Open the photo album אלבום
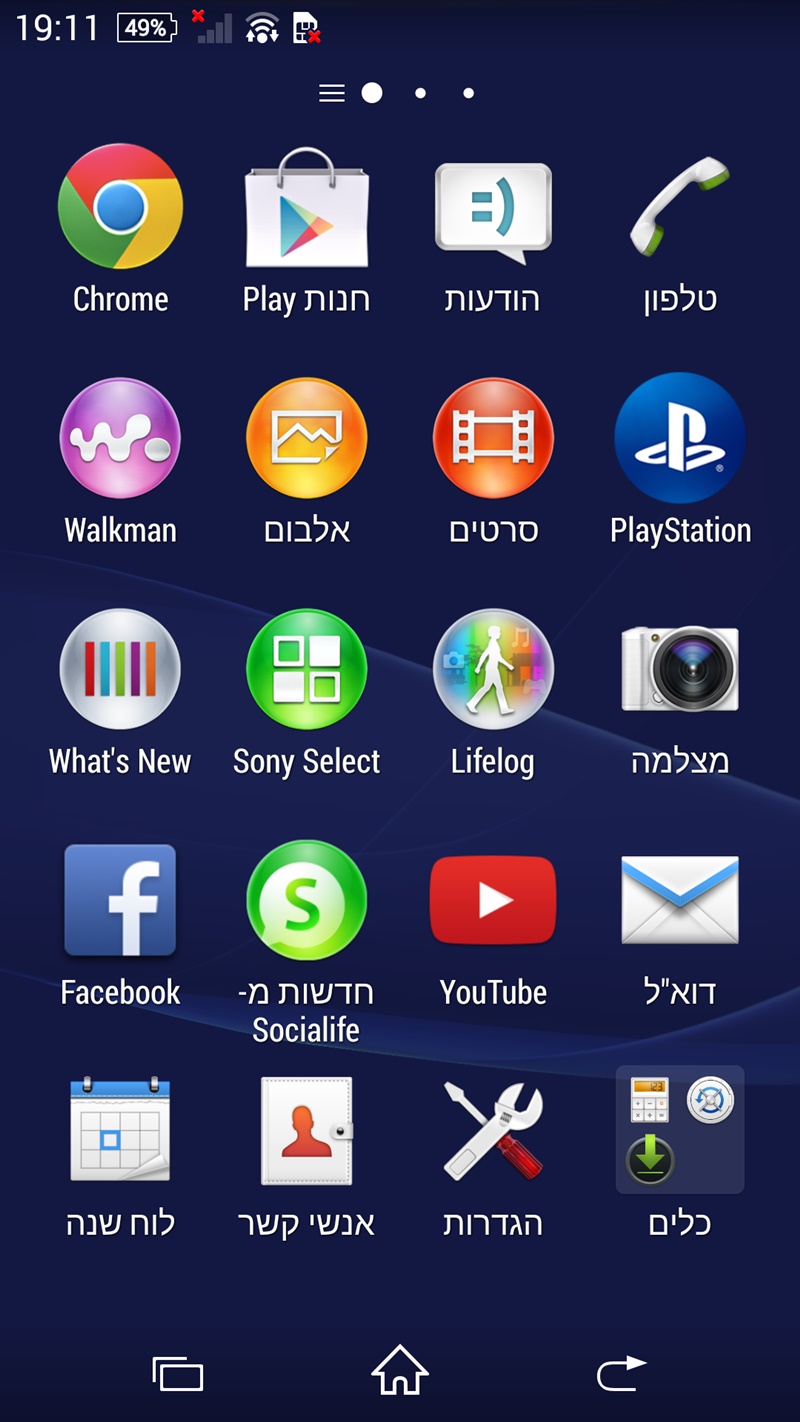This screenshot has height=1422, width=800. (x=307, y=438)
